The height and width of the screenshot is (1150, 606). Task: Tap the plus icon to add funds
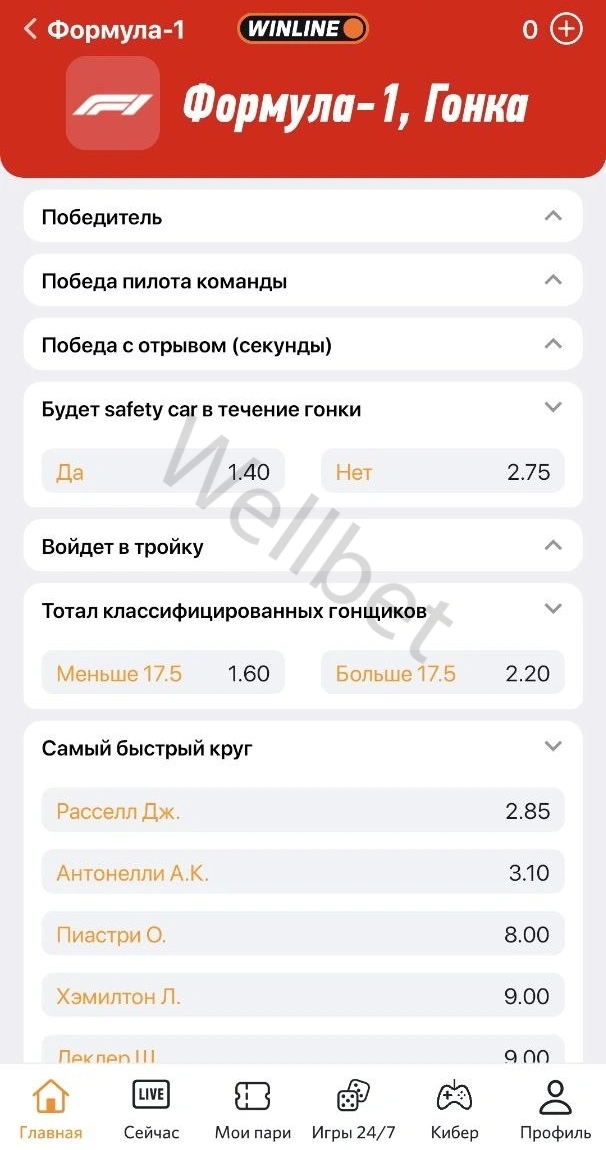tap(567, 30)
